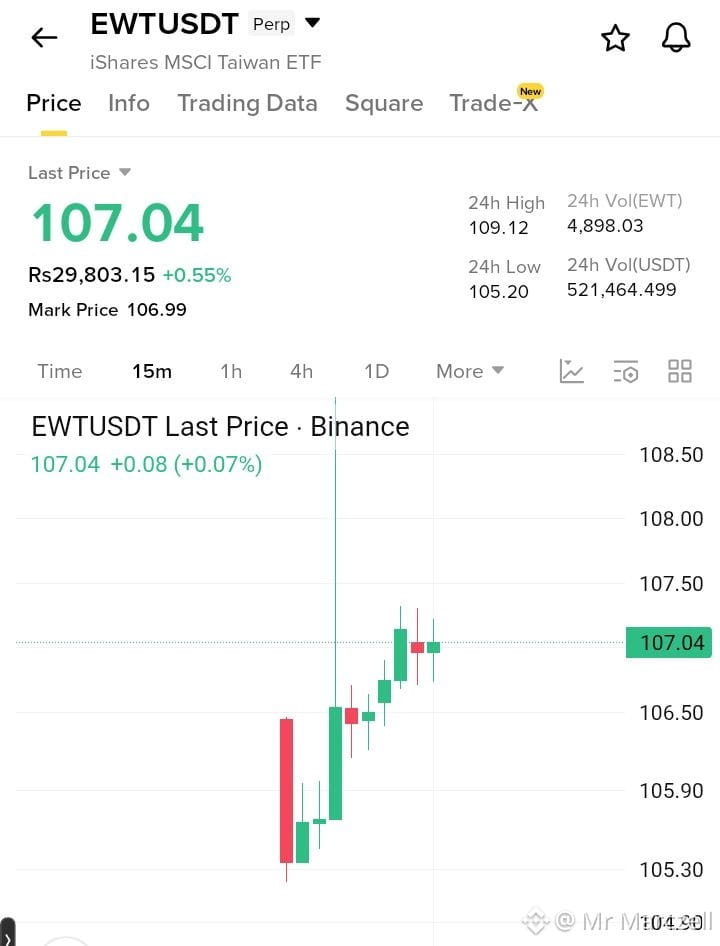
Task: Select the 4h interval
Action: click(301, 371)
